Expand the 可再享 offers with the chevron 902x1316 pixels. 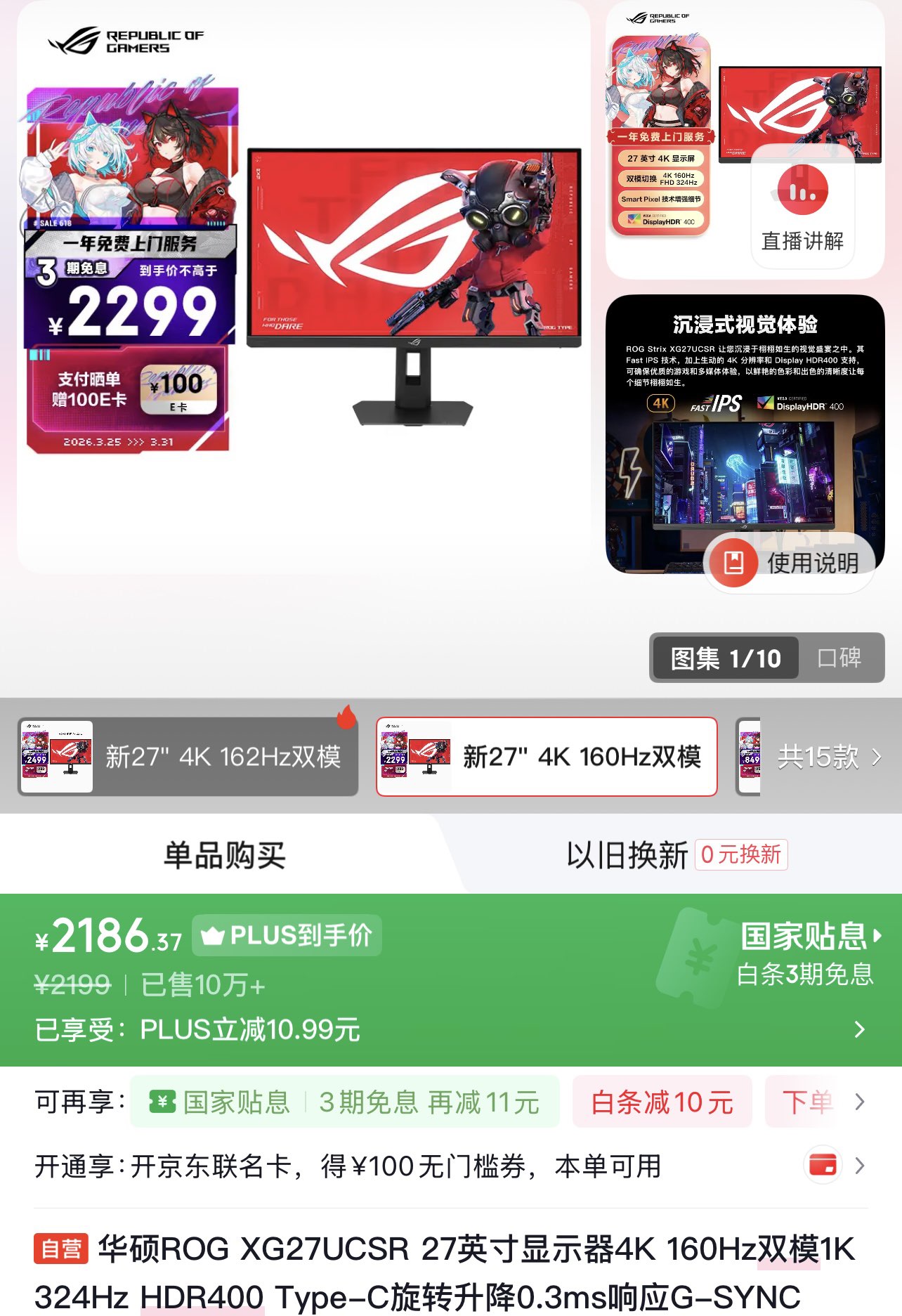pyautogui.click(x=859, y=1102)
